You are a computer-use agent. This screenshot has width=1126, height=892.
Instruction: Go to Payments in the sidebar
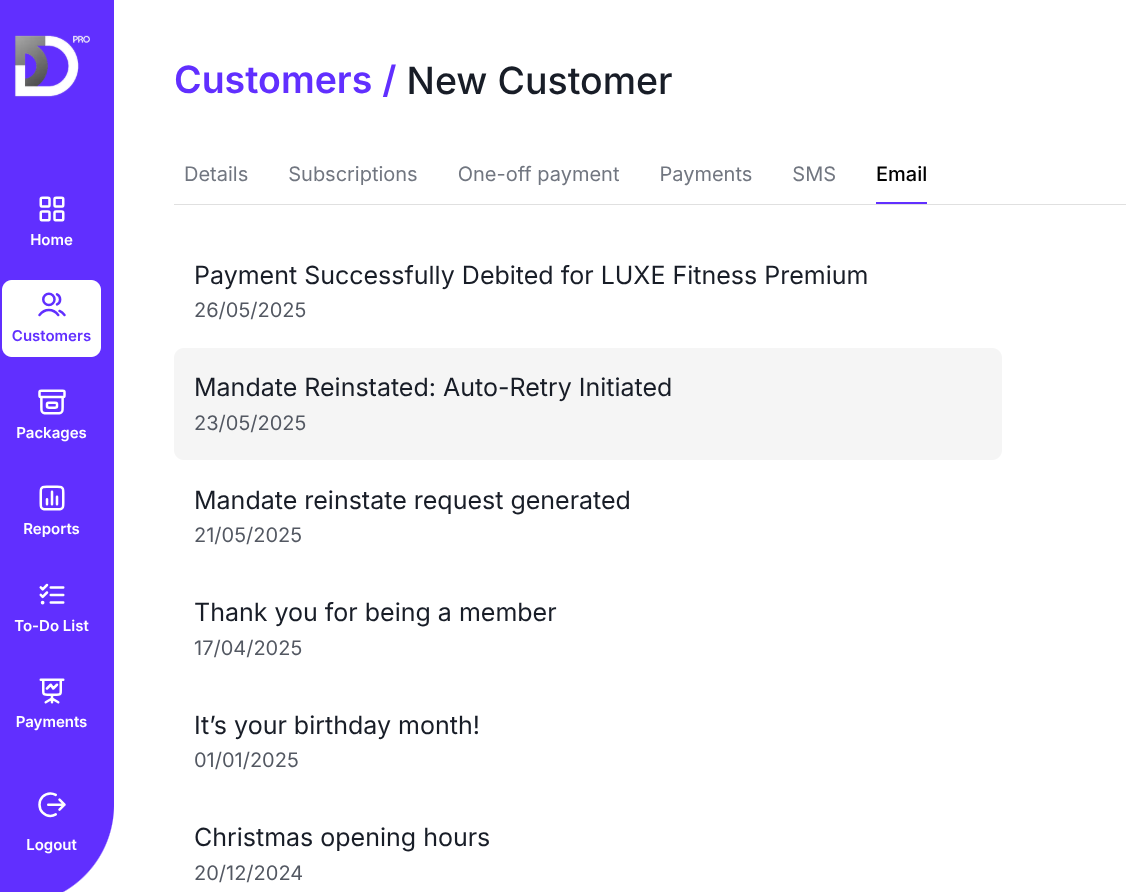point(51,703)
